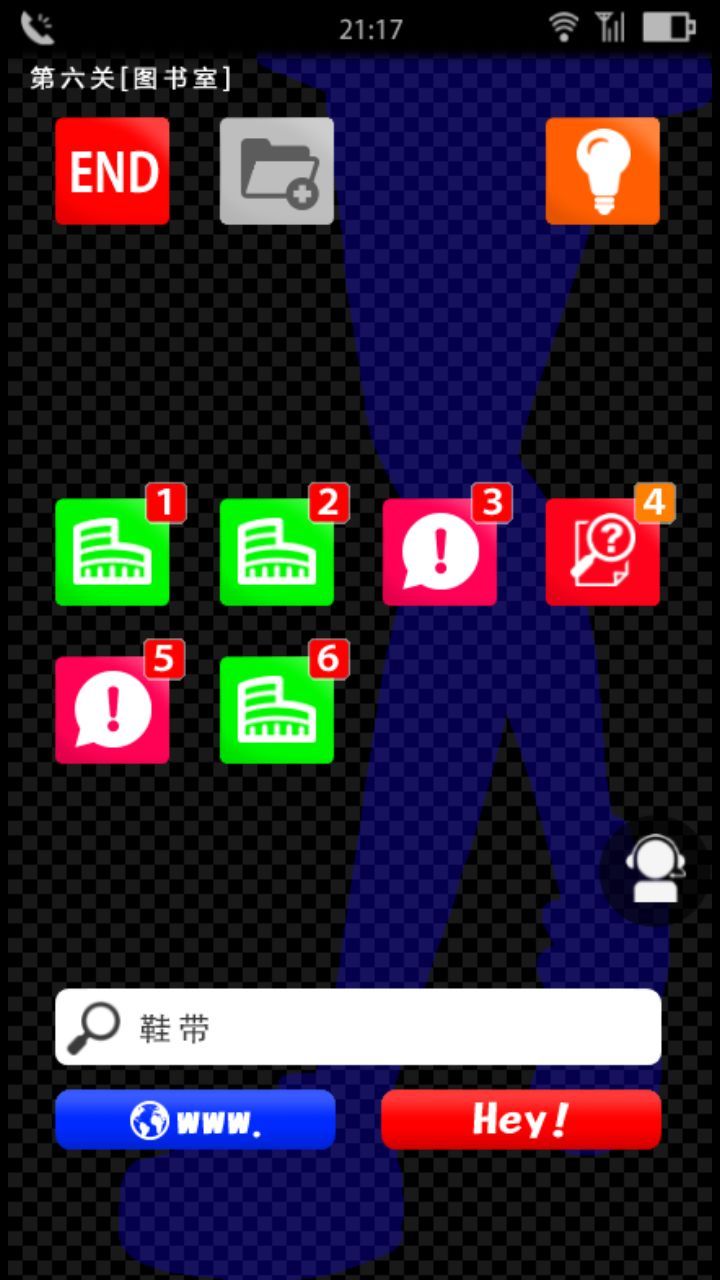720x1280 pixels.
Task: Tap the blue www. button
Action: pos(195,1120)
